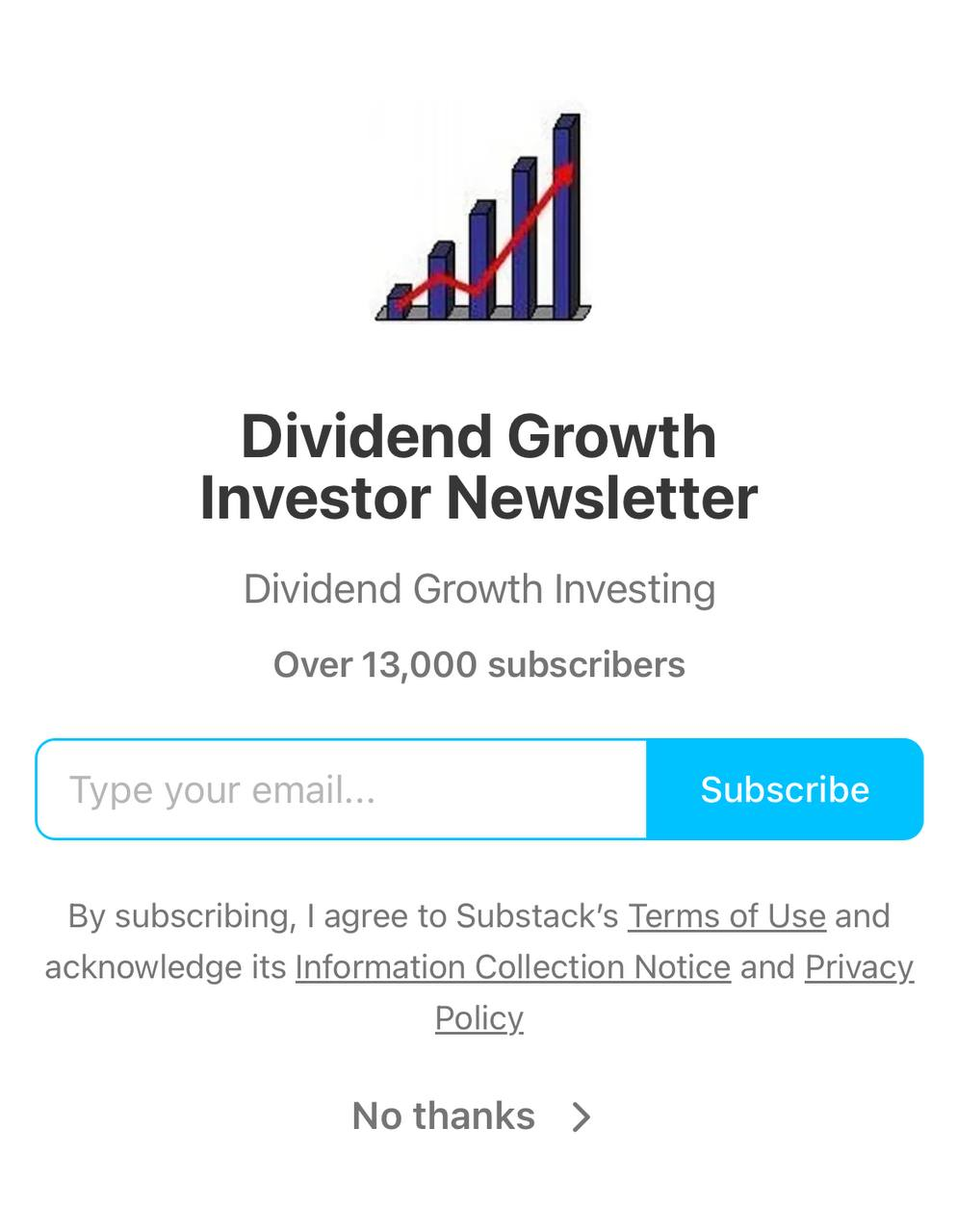957x1232 pixels.
Task: Click the shortest blue bar in the logo graphic
Action: (x=400, y=300)
